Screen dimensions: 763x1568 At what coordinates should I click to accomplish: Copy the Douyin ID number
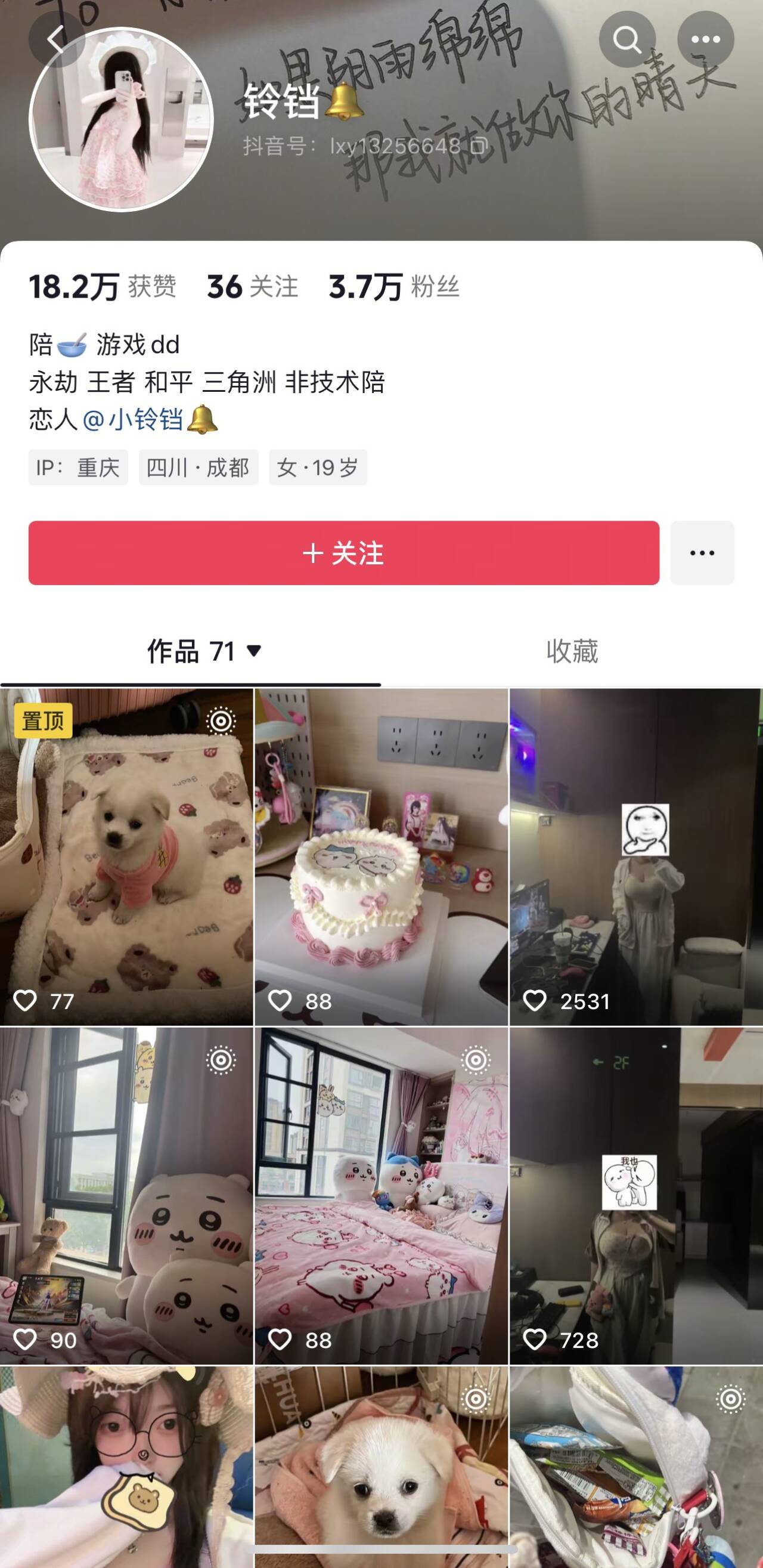480,146
